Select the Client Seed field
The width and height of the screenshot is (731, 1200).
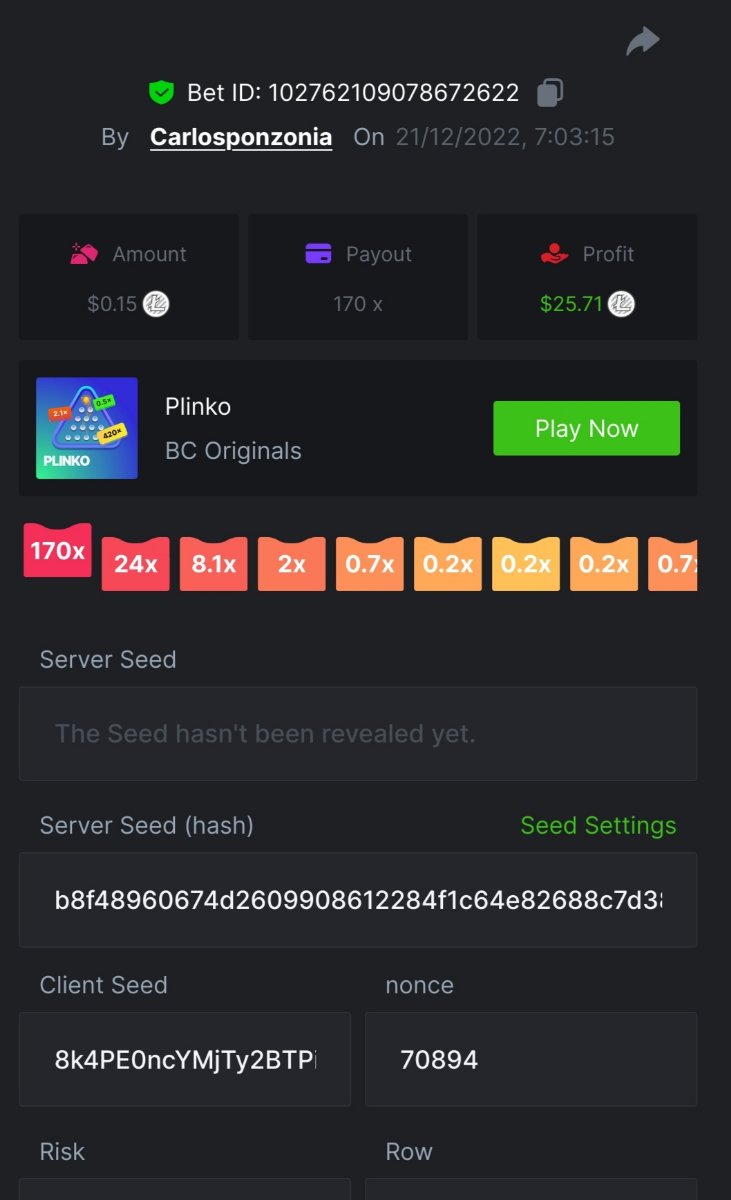coord(185,1059)
